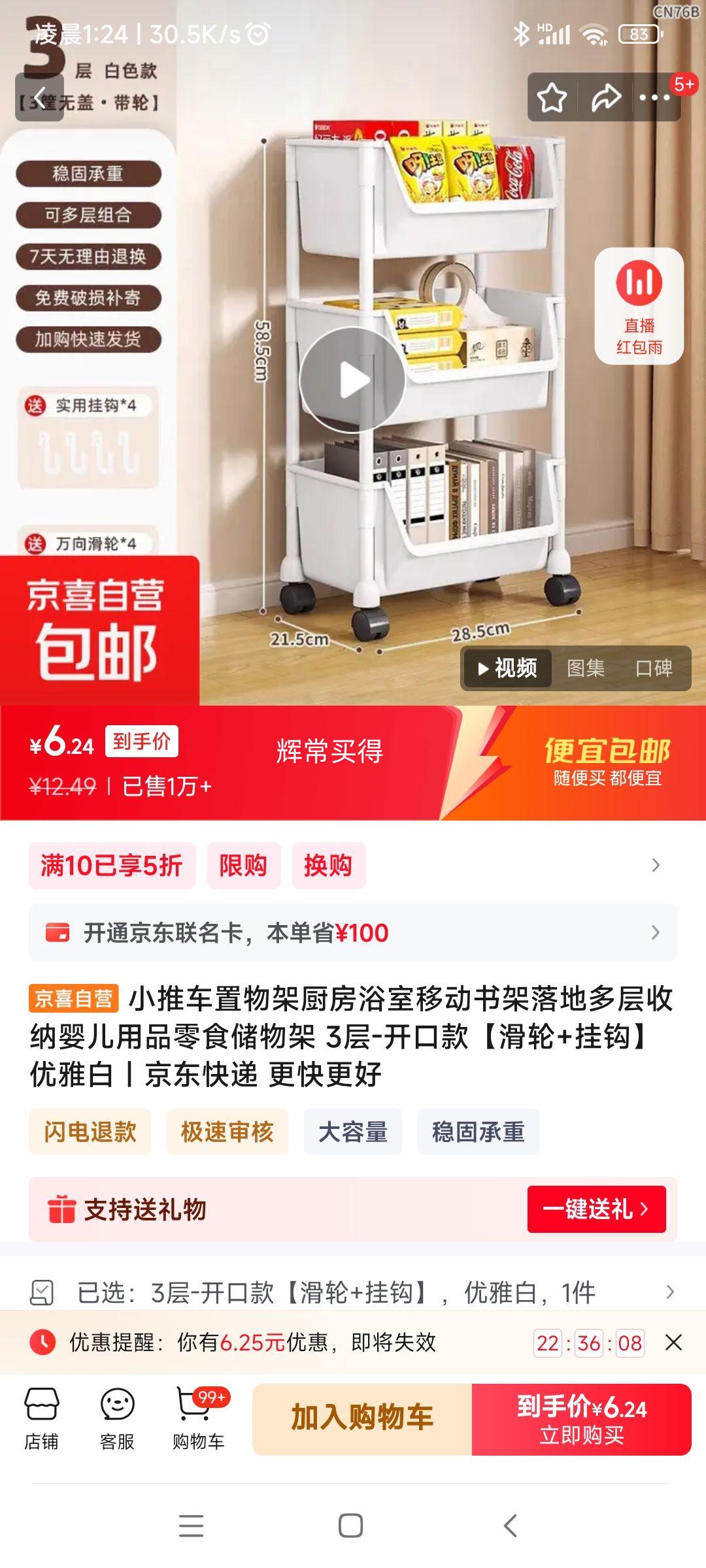This screenshot has height=1568, width=706.
Task: Share this product via the arrow icon
Action: click(x=606, y=98)
